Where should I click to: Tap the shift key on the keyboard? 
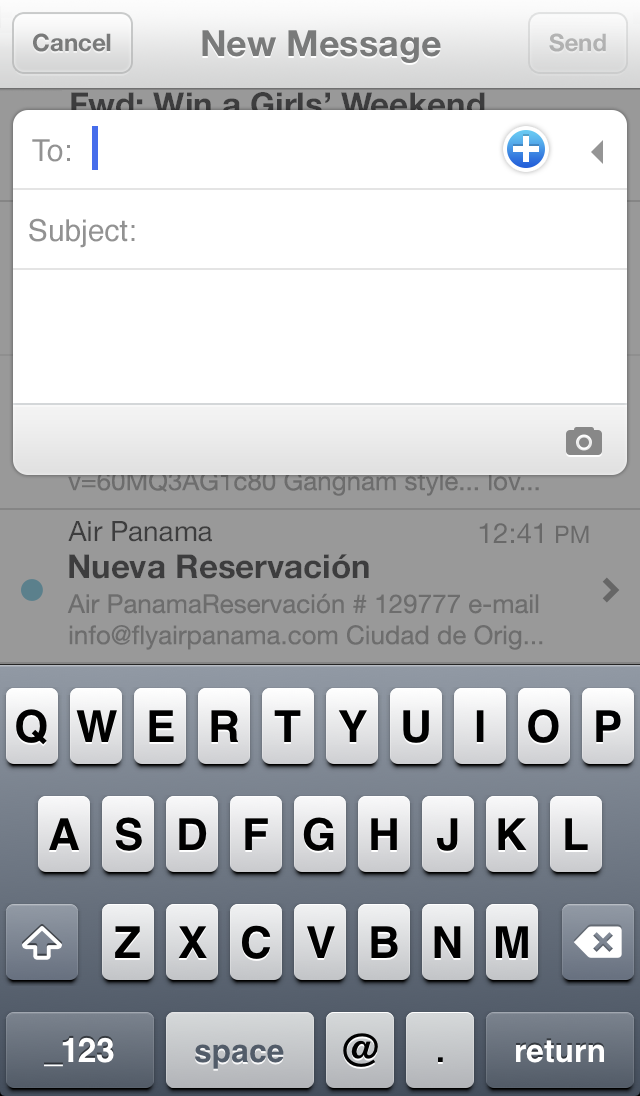point(42,942)
